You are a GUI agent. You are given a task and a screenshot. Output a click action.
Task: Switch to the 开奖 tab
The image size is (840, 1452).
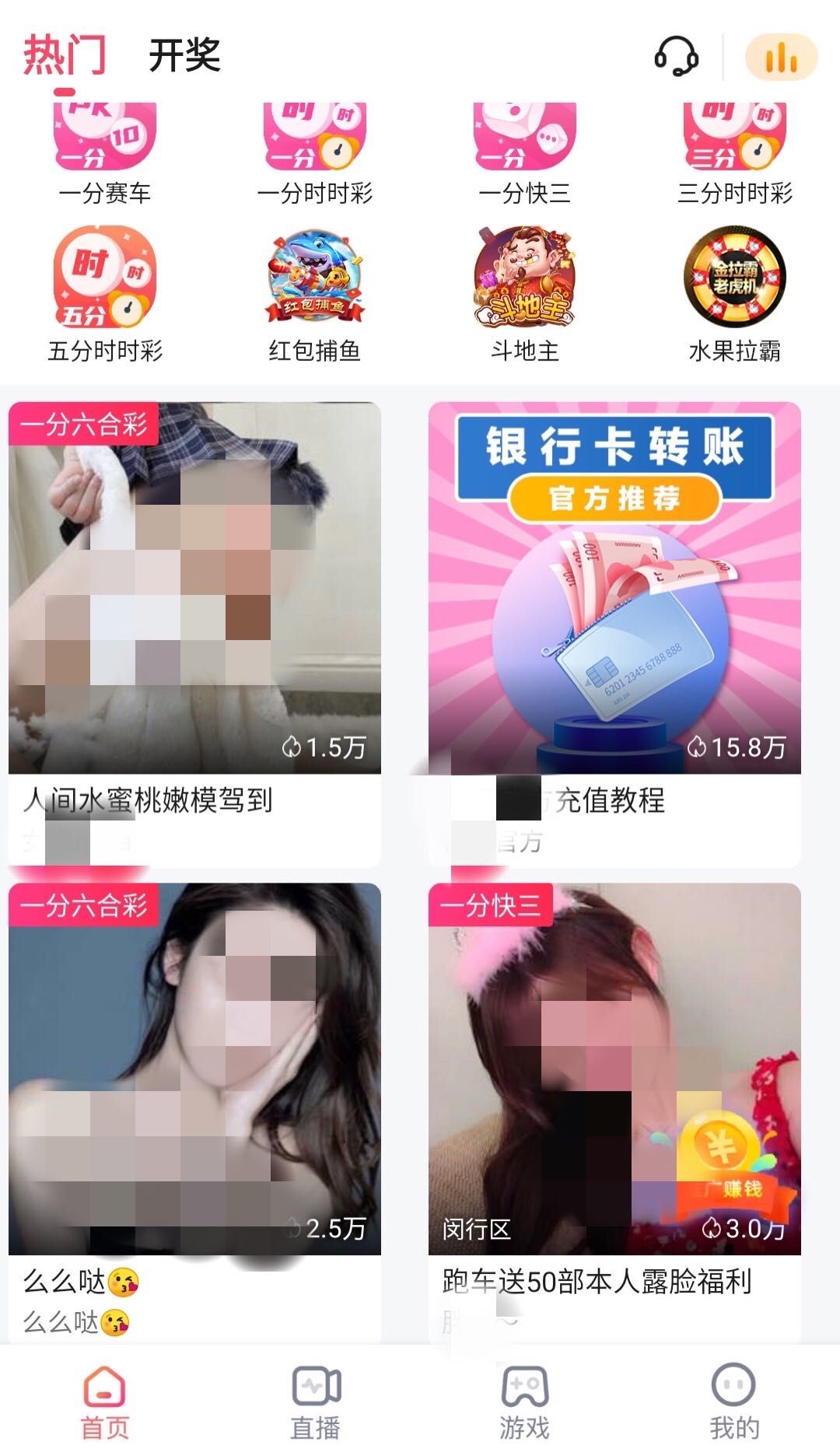[184, 55]
